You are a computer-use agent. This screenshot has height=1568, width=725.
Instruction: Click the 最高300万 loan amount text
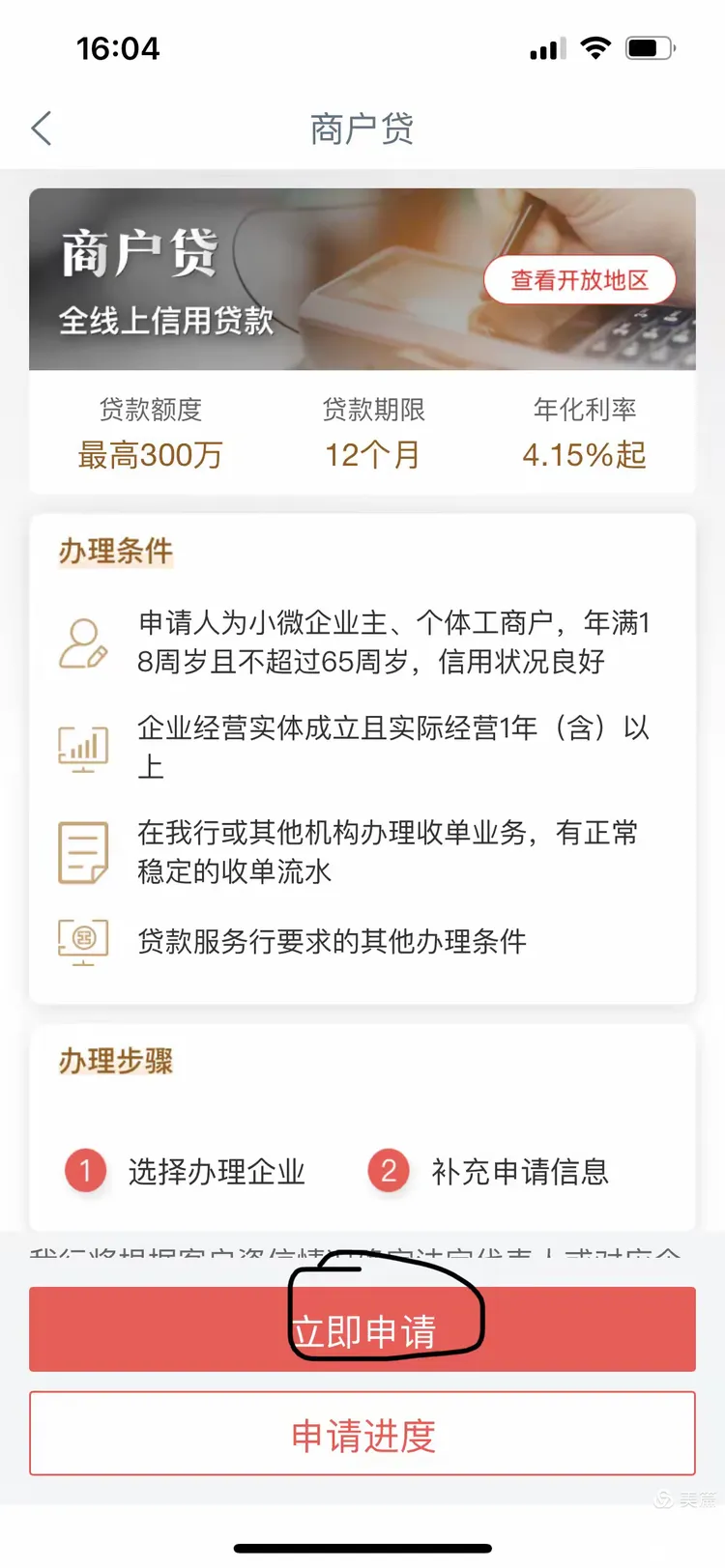pyautogui.click(x=150, y=455)
